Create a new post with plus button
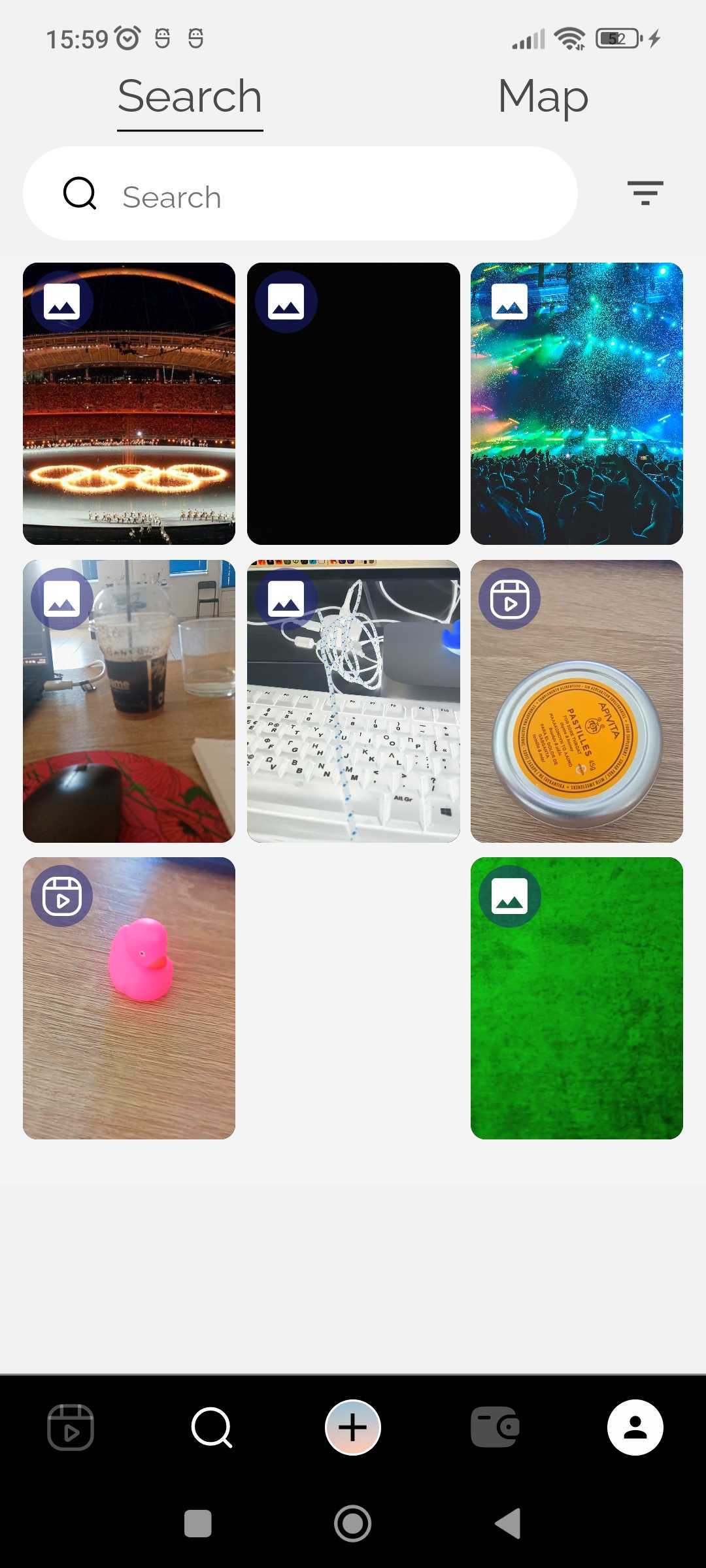 point(353,1428)
